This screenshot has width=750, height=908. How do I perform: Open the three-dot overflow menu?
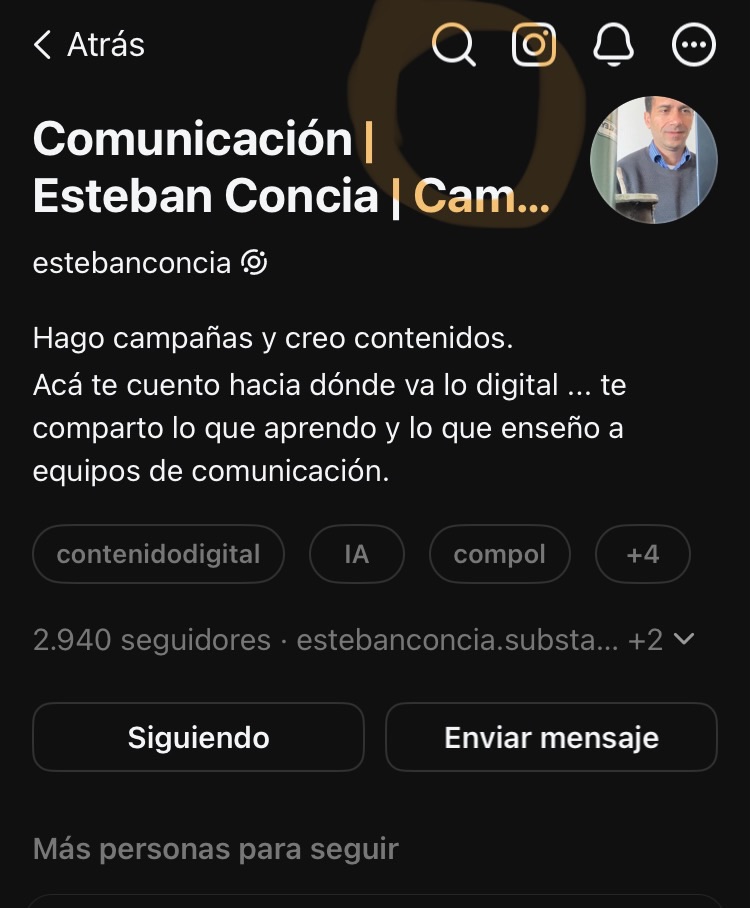click(x=694, y=45)
